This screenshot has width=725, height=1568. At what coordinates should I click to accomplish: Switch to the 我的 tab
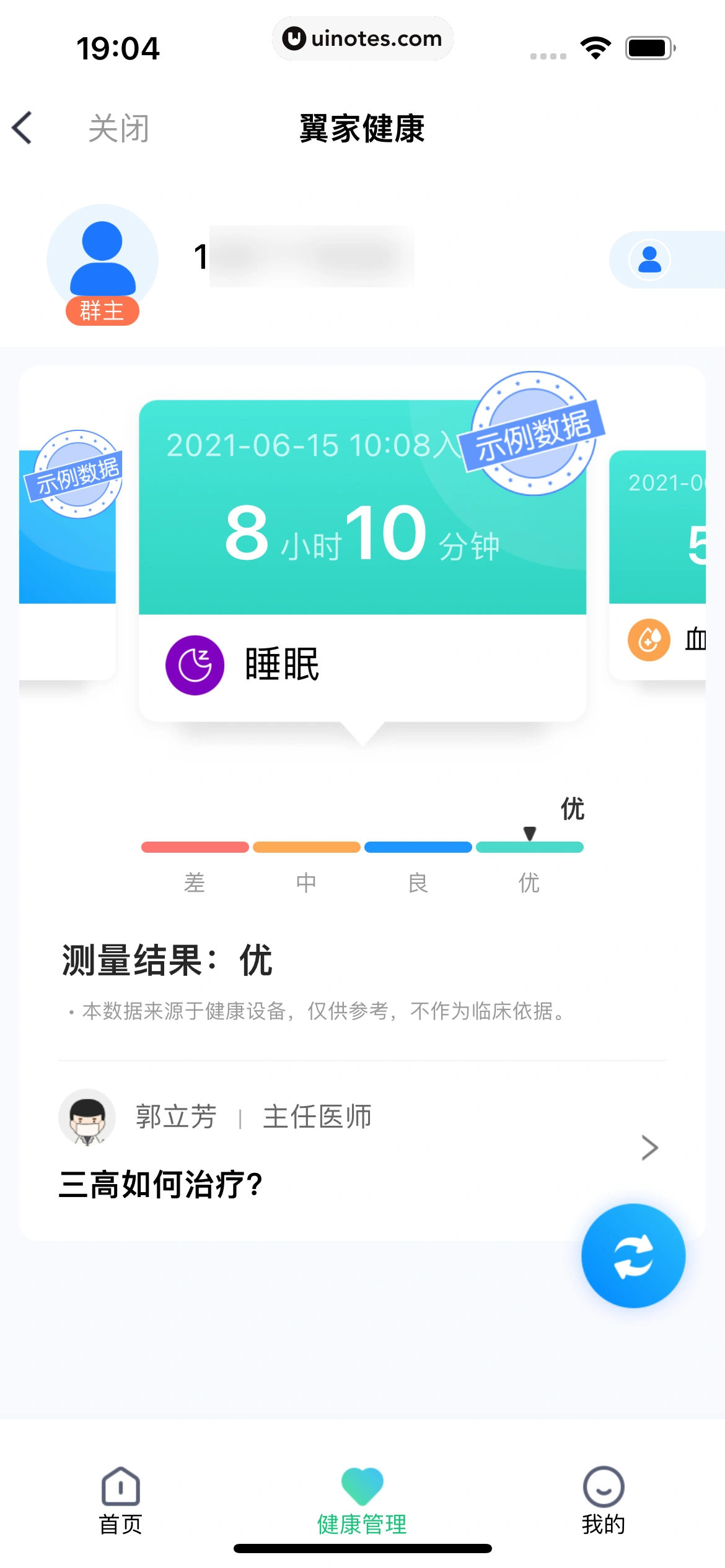pos(603,1499)
